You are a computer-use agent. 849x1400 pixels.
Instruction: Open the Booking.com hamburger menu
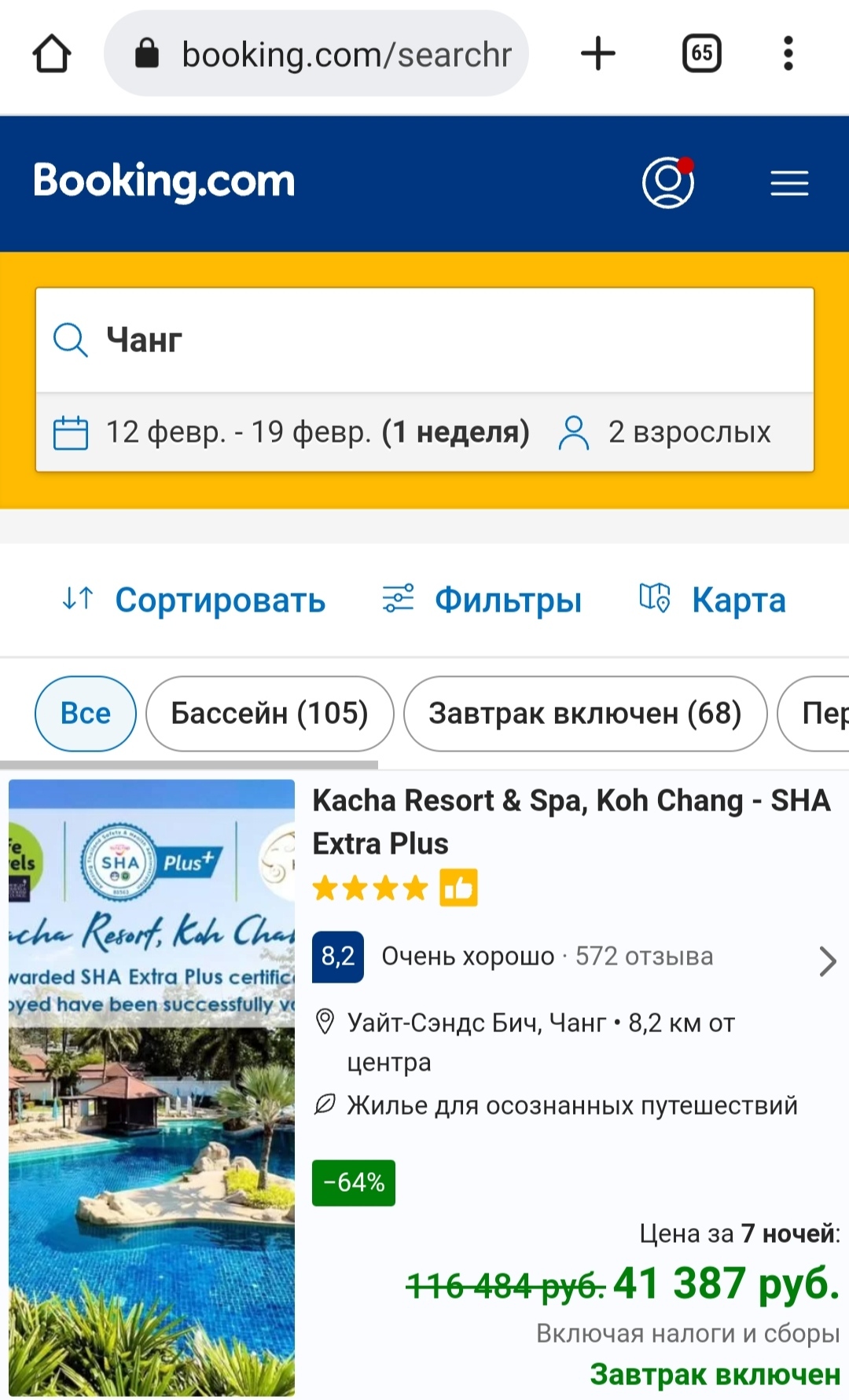click(789, 183)
